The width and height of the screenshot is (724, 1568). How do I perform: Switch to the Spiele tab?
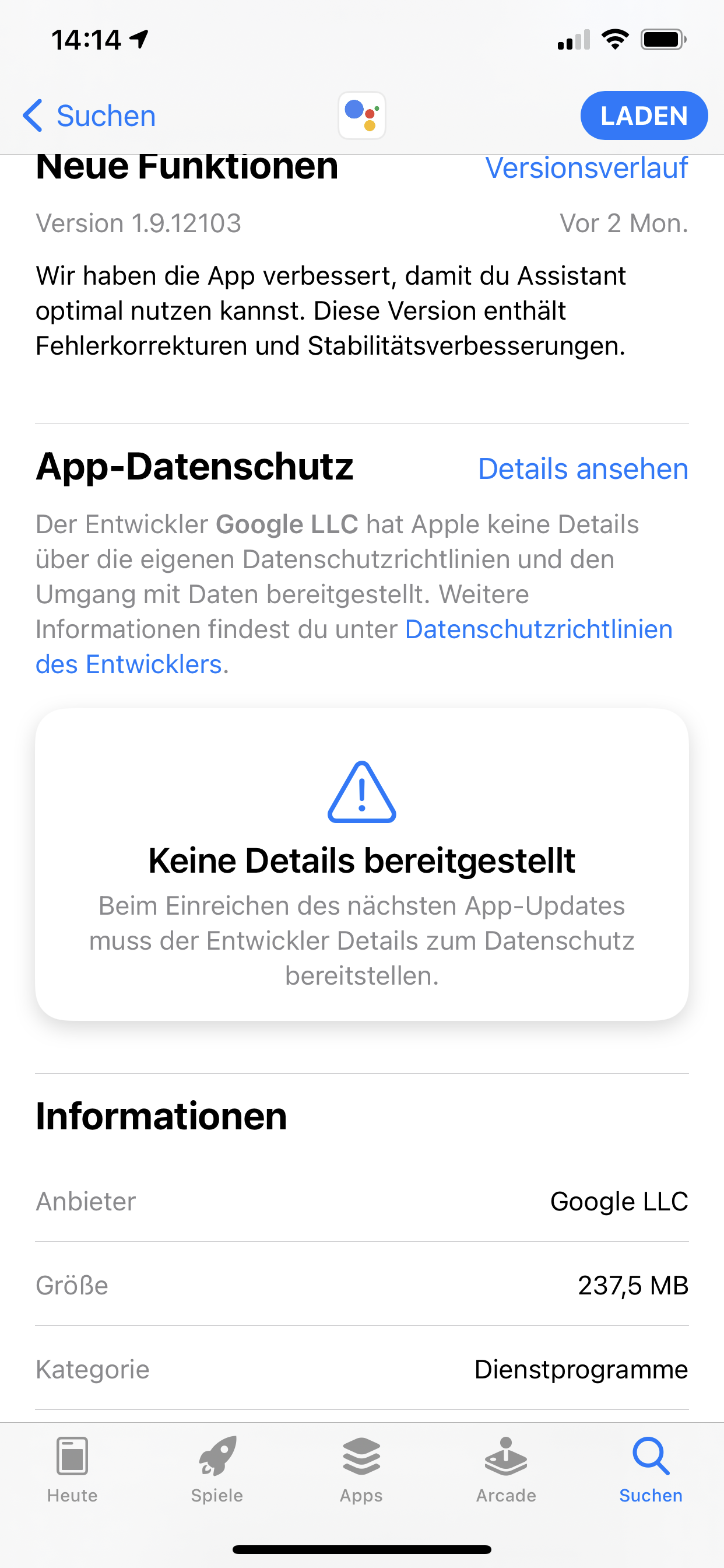217,1468
